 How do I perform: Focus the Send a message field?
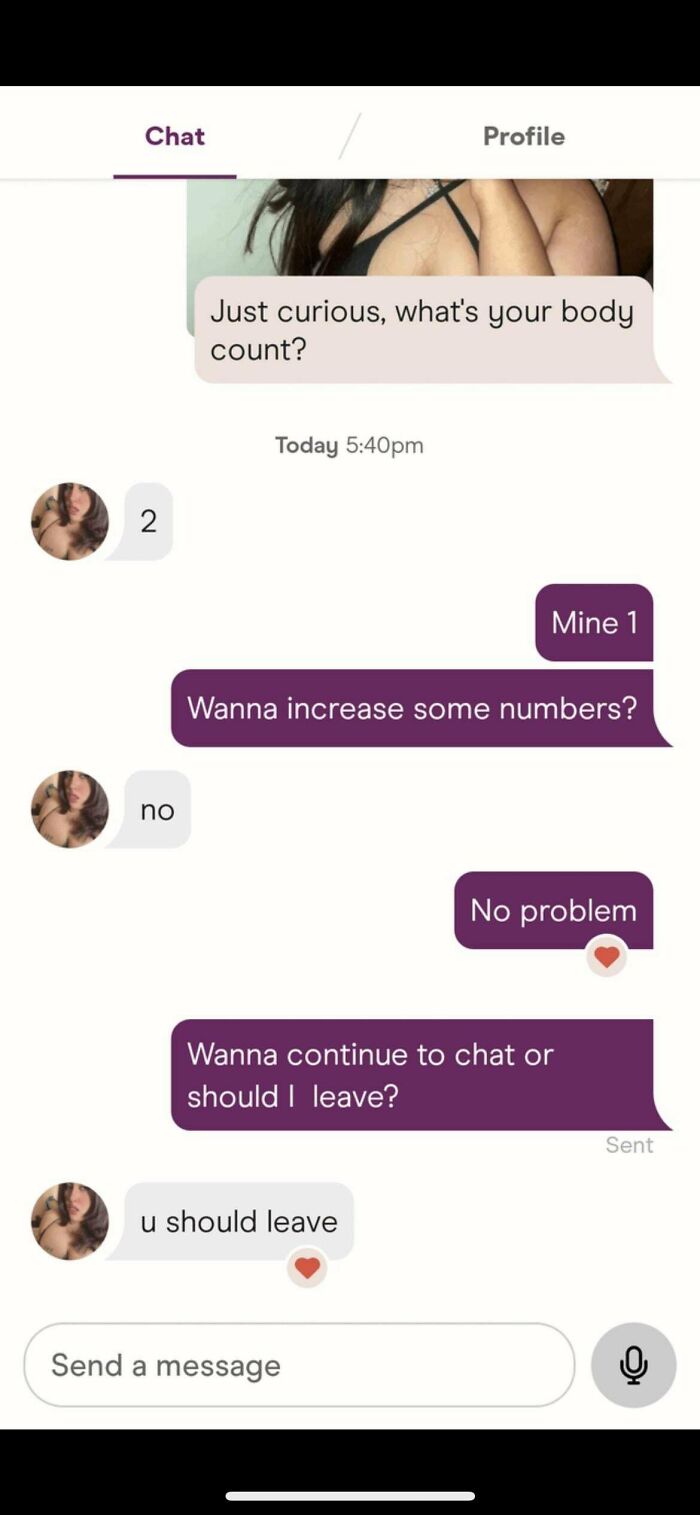(x=298, y=1365)
